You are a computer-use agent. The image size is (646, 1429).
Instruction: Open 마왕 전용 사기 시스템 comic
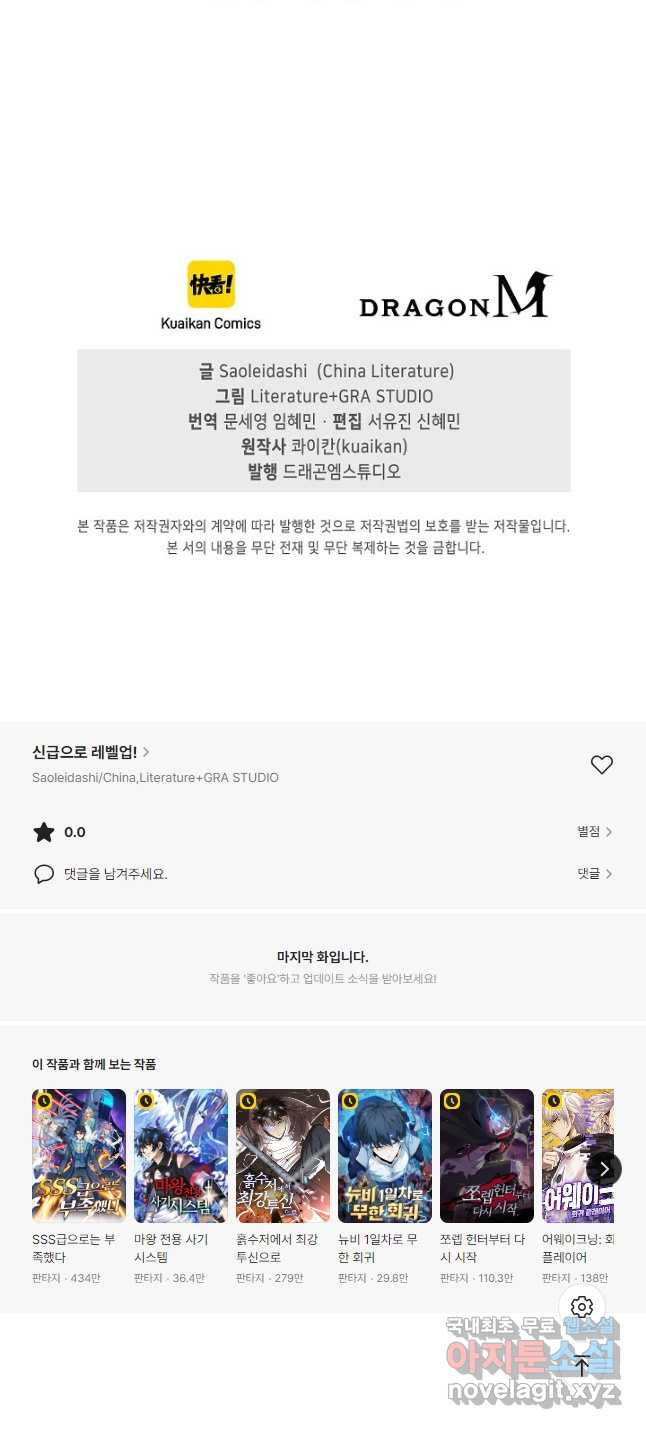[181, 1156]
